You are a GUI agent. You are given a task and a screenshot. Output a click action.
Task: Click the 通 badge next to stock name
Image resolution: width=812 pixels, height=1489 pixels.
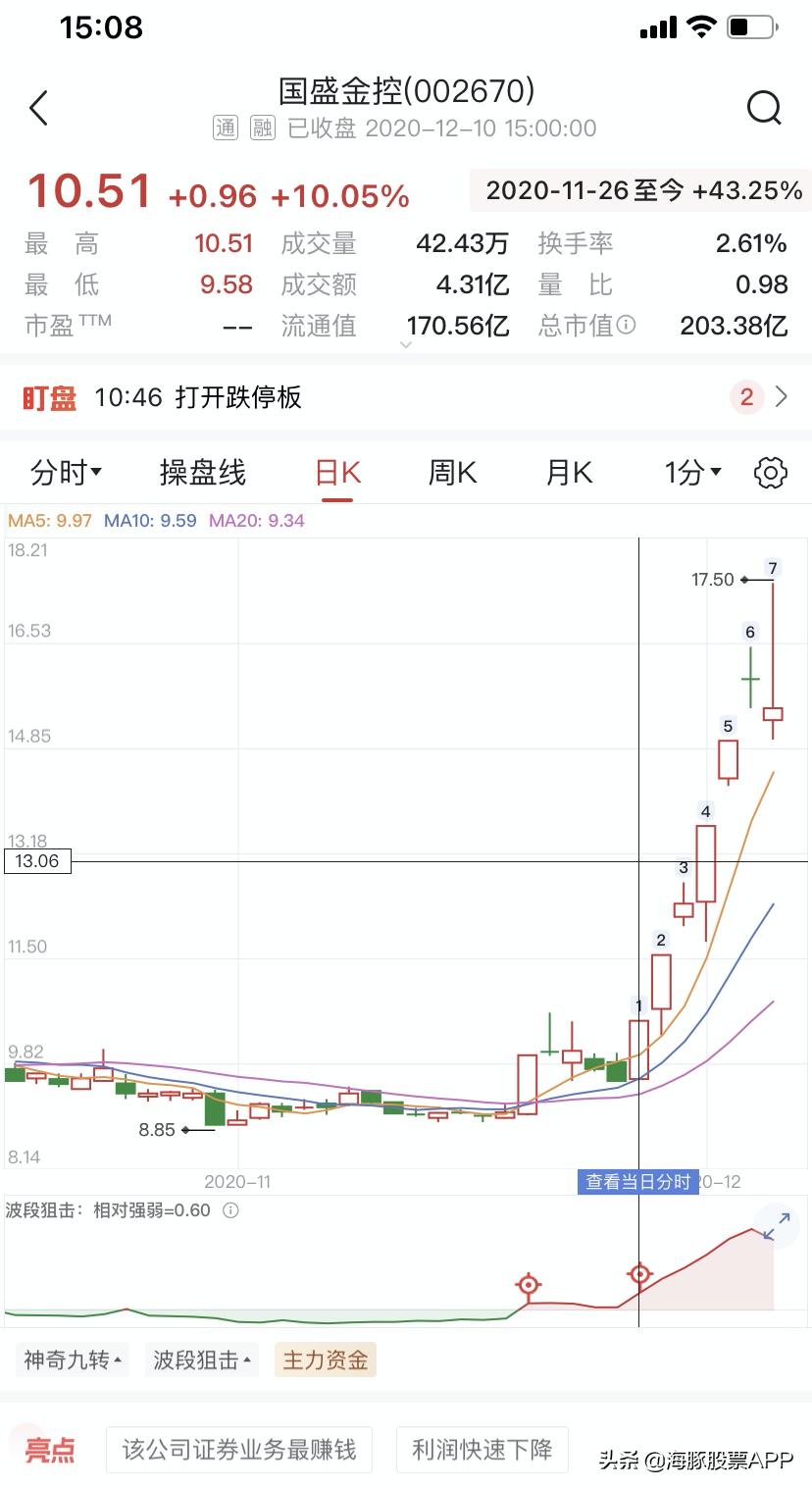point(225,128)
